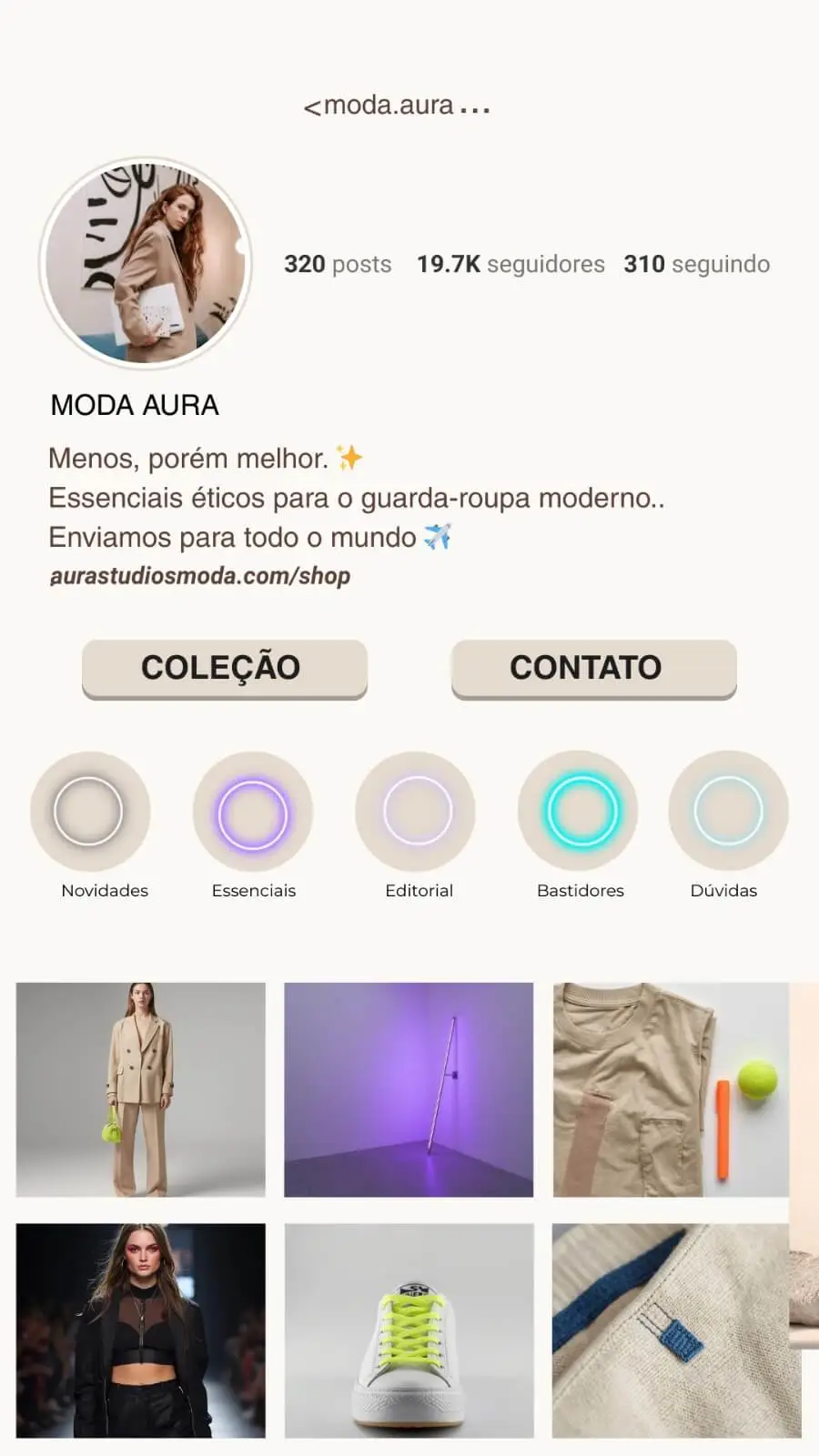Screen dimensions: 819x1456
Task: View the 19.7K seguidores count
Action: click(510, 264)
